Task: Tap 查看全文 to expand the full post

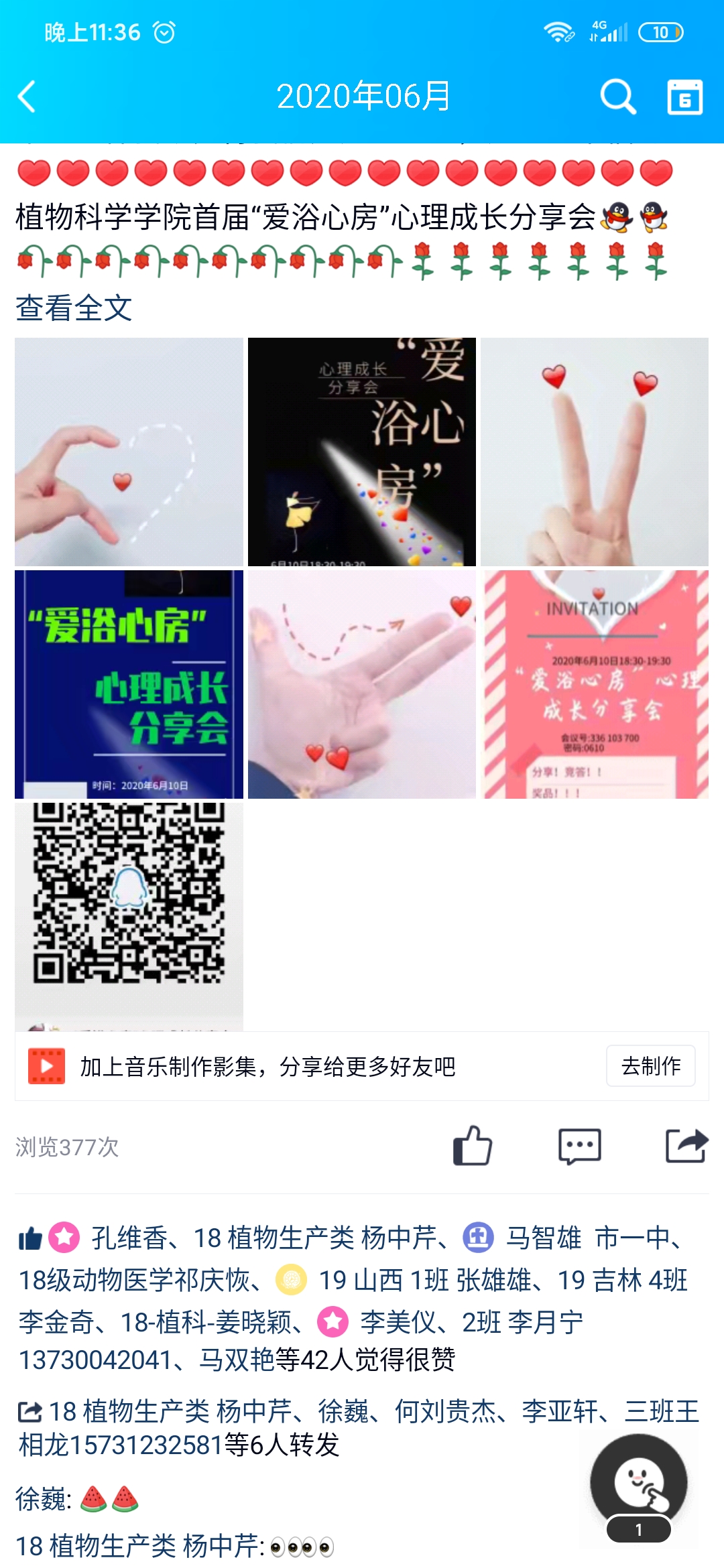Action: (74, 308)
